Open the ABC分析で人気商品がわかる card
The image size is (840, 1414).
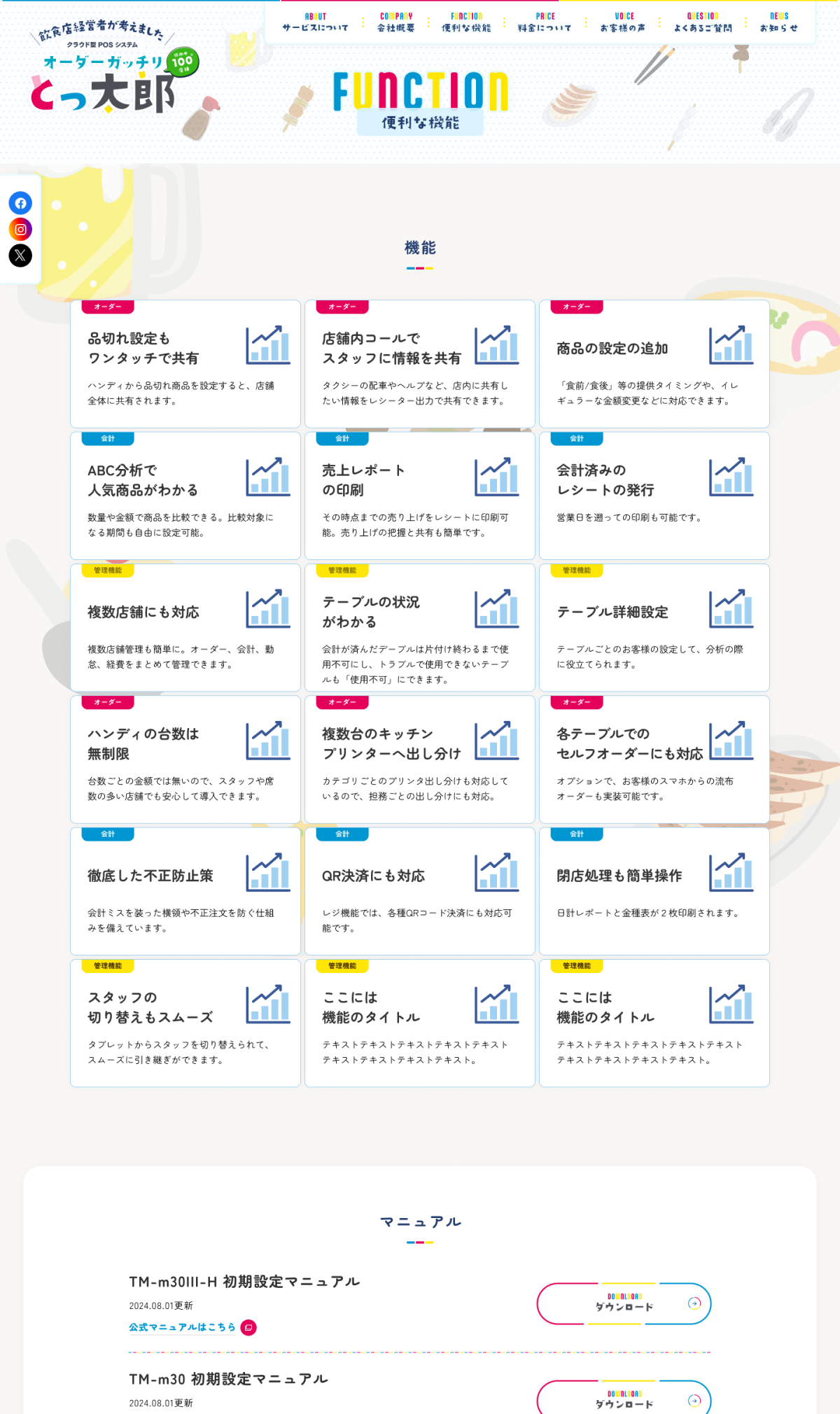[x=185, y=496]
